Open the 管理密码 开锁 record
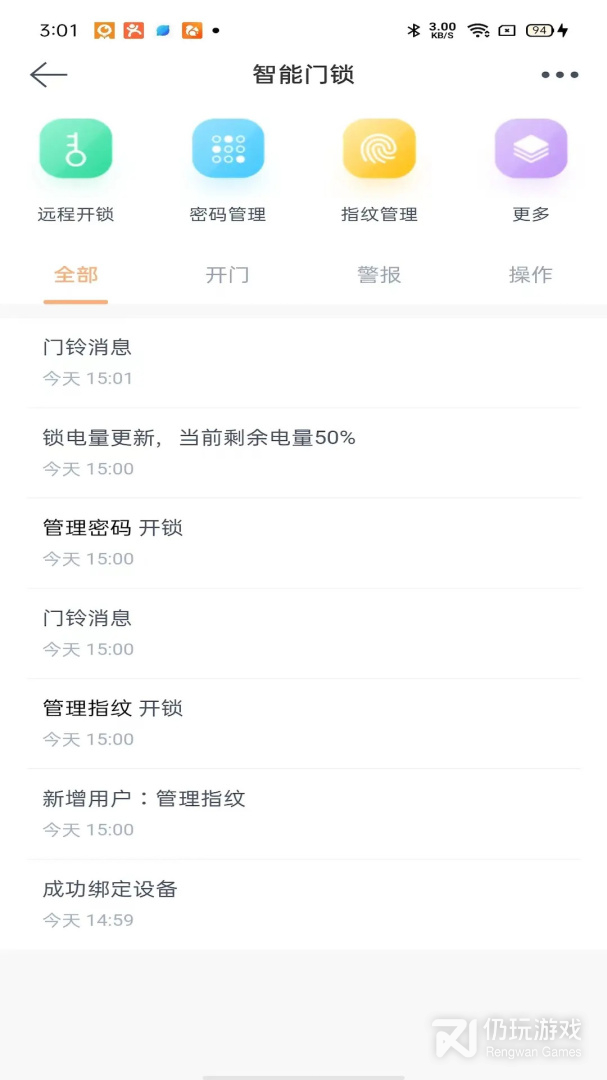The width and height of the screenshot is (607, 1080). click(303, 542)
